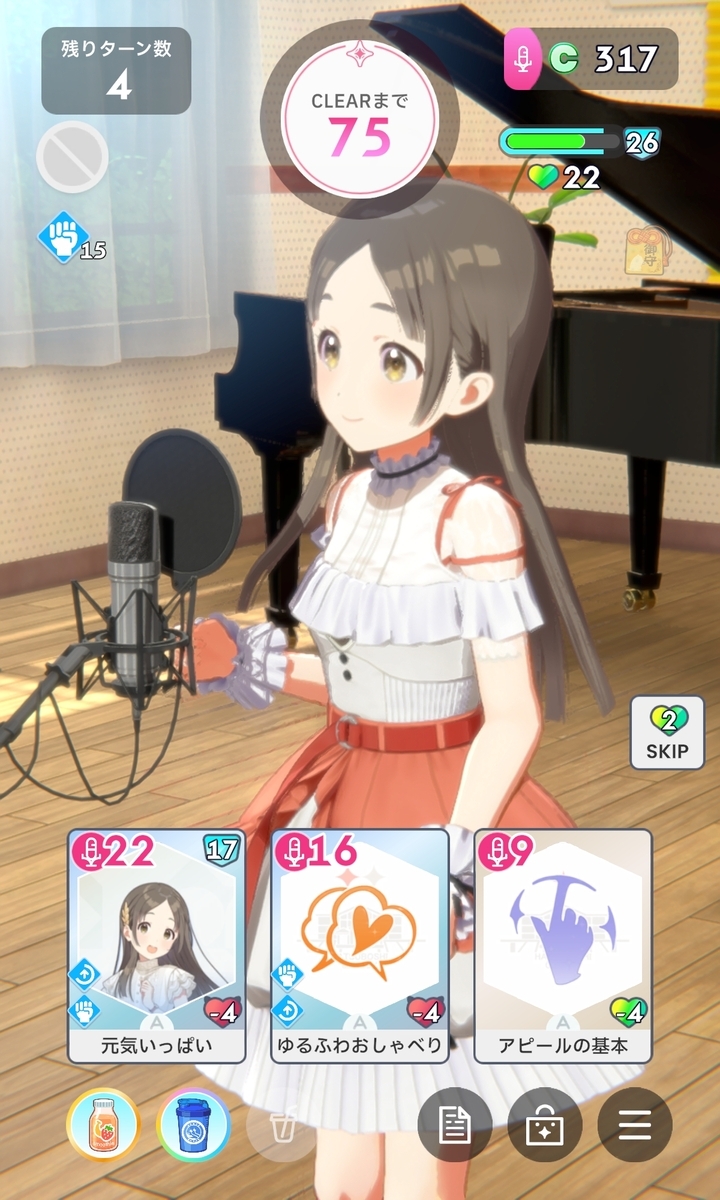Choose the アピールの基本 card
Viewport: 720px width, 1200px height.
tap(563, 946)
